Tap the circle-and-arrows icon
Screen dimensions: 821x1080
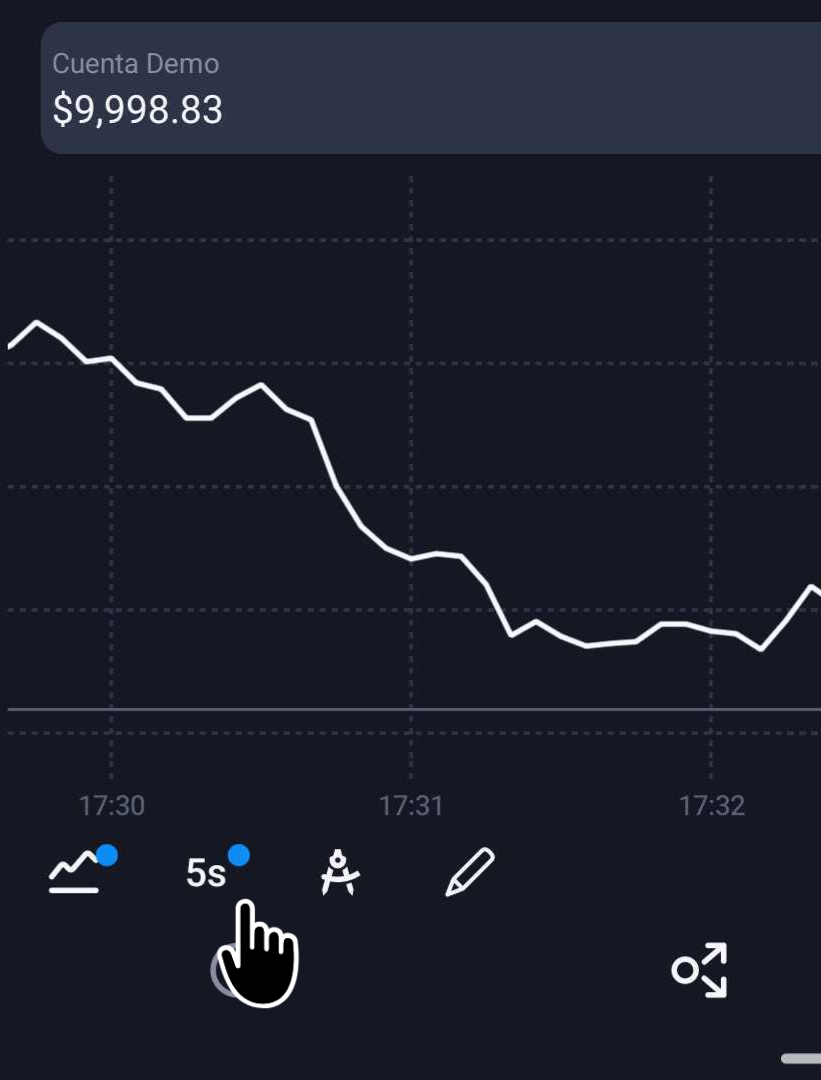[x=700, y=970]
